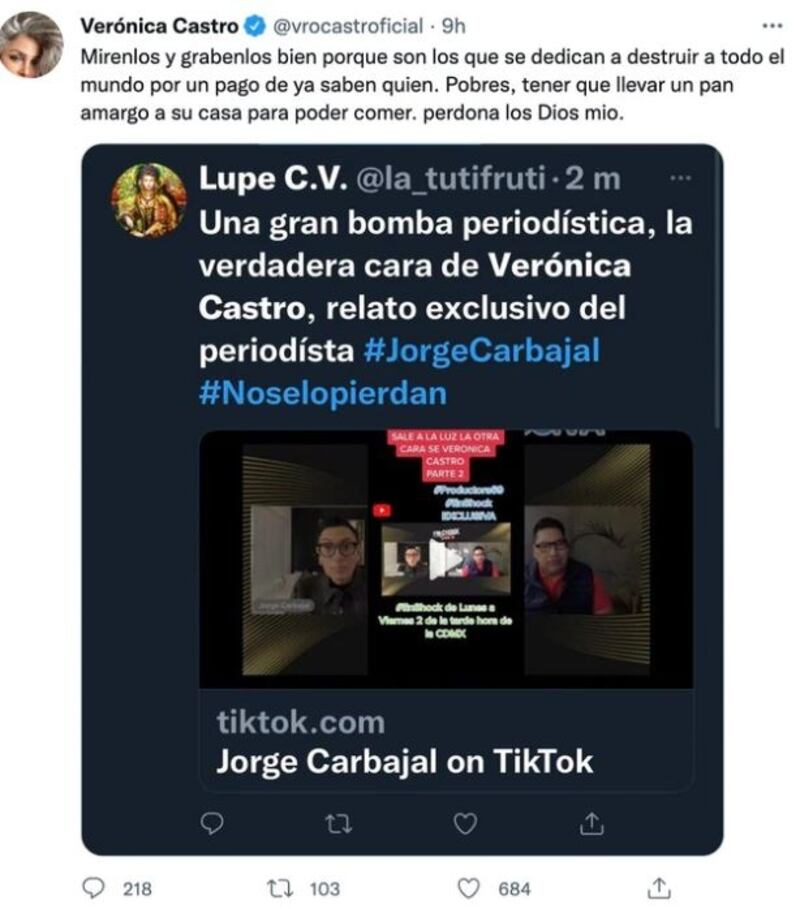Screen dimensions: 800x909
Task: Share Verónica Castro's tweet
Action: click(658, 887)
